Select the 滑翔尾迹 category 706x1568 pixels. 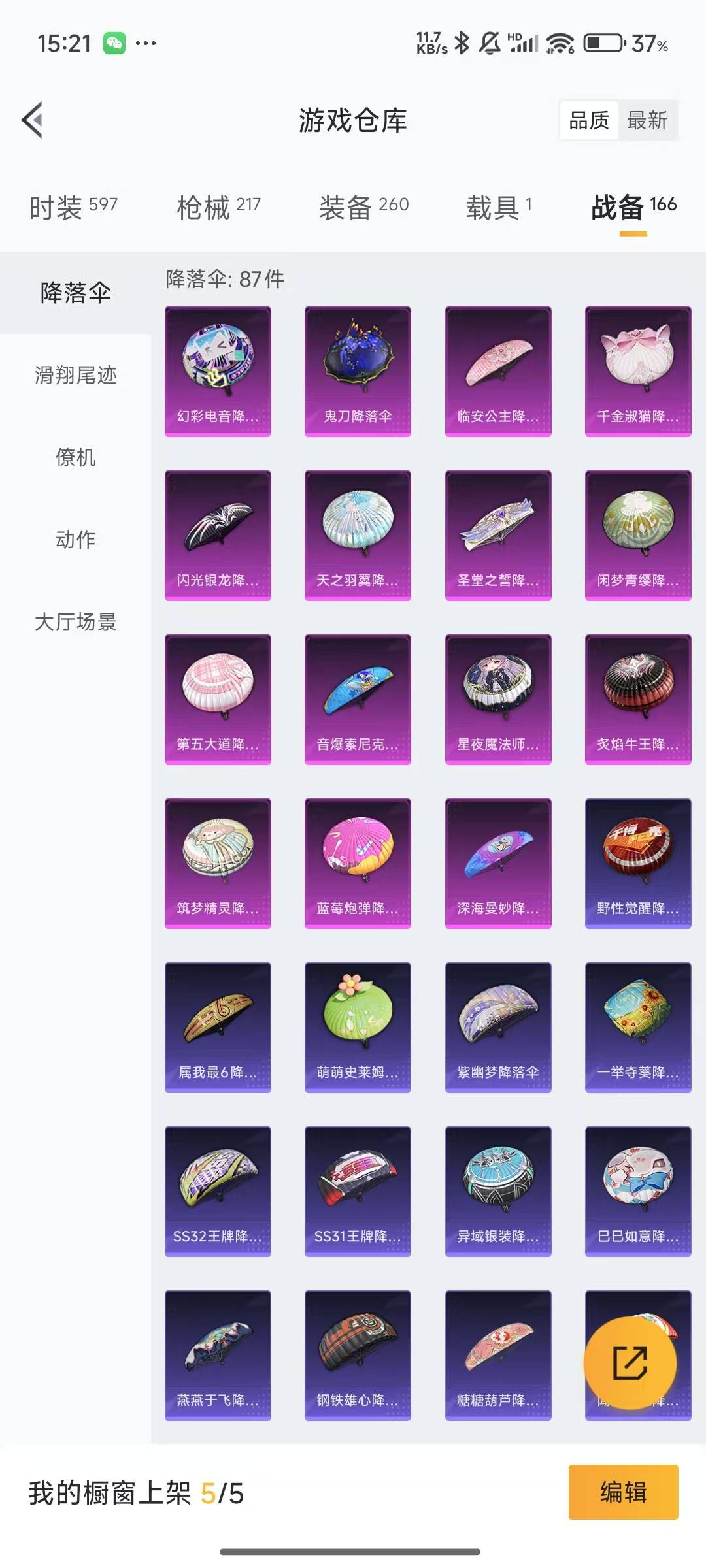(76, 375)
